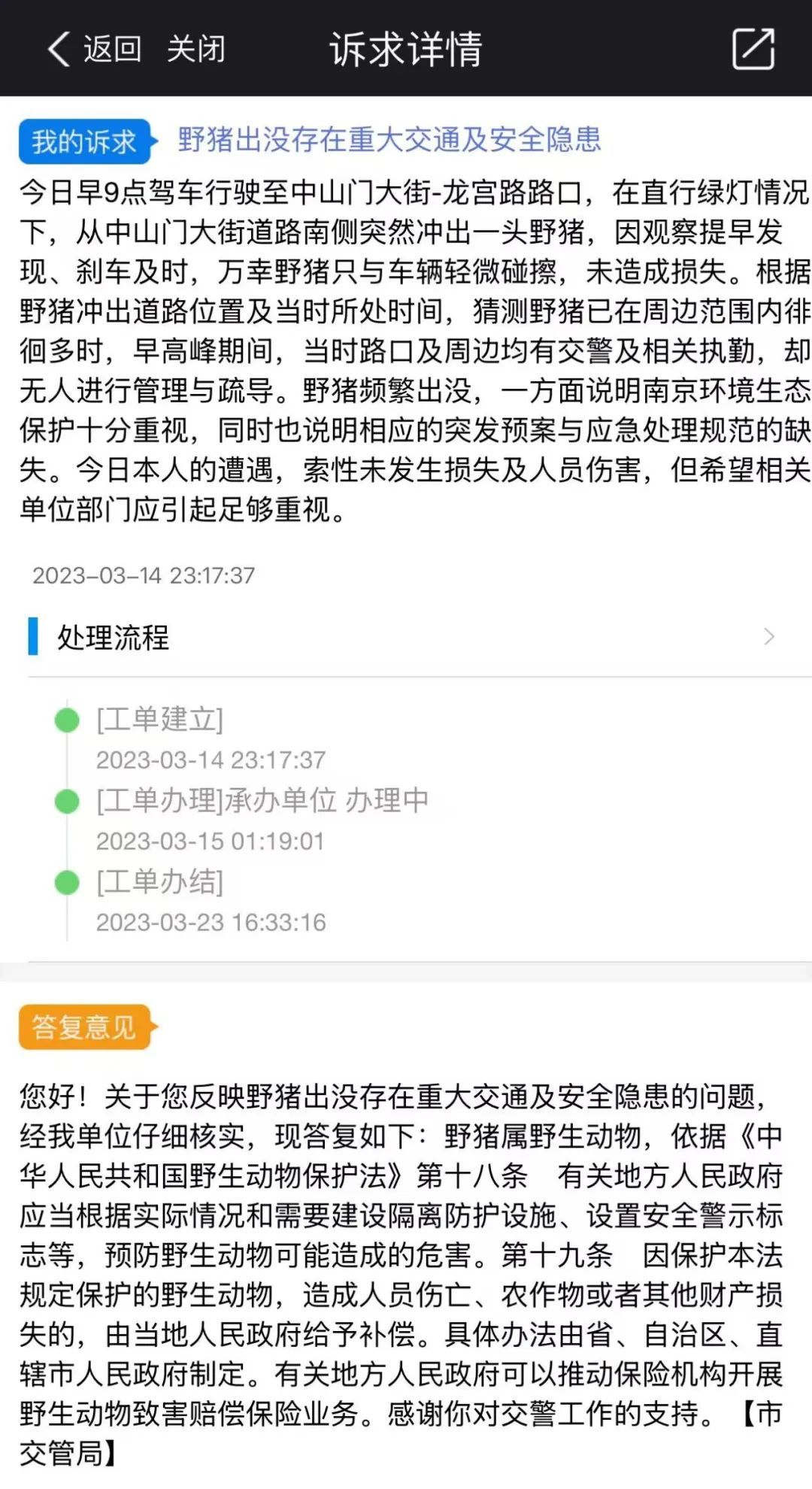Expand the 处理流程 row
The image size is (812, 1489).
pos(406,637)
